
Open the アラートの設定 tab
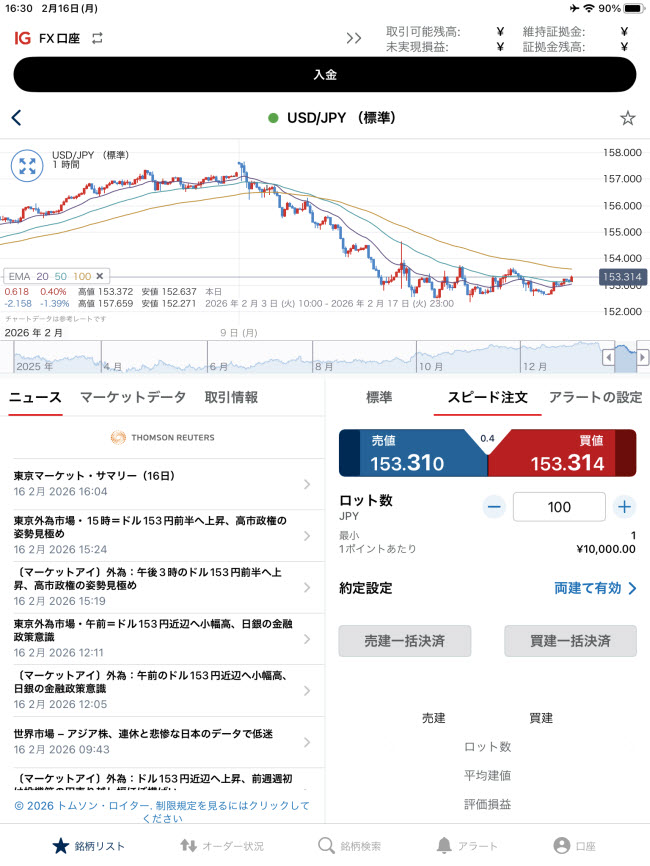(595, 397)
